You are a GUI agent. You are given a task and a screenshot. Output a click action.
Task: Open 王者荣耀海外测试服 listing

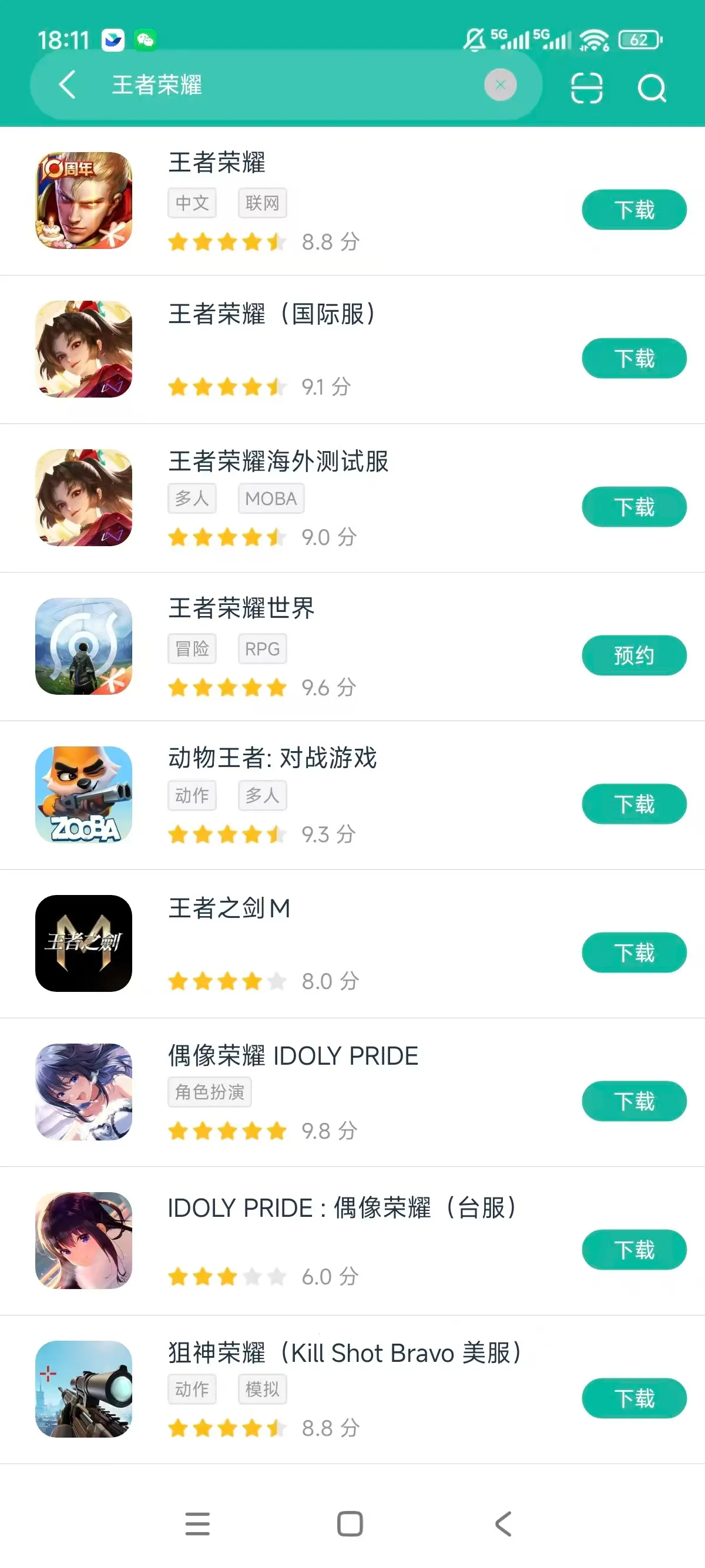click(278, 462)
